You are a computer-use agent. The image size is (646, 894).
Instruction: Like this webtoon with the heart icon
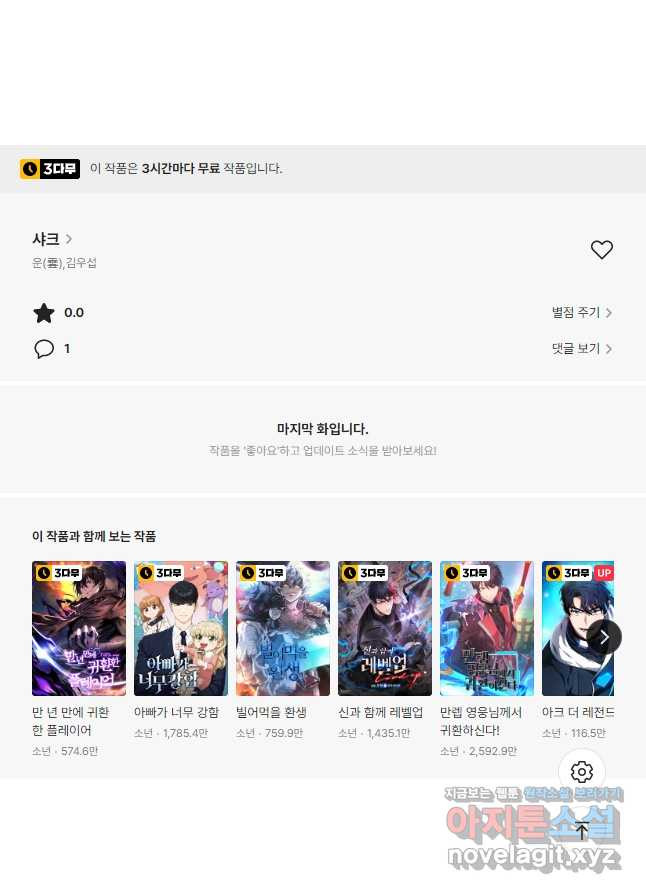pyautogui.click(x=601, y=250)
